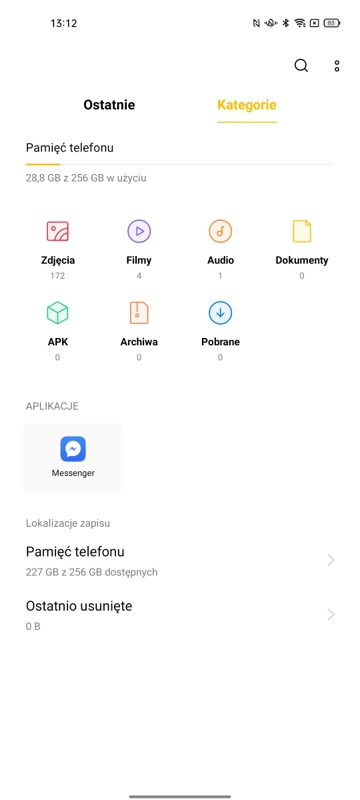The width and height of the screenshot is (360, 800).
Task: Open the three-dot overflow menu
Action: click(x=337, y=66)
